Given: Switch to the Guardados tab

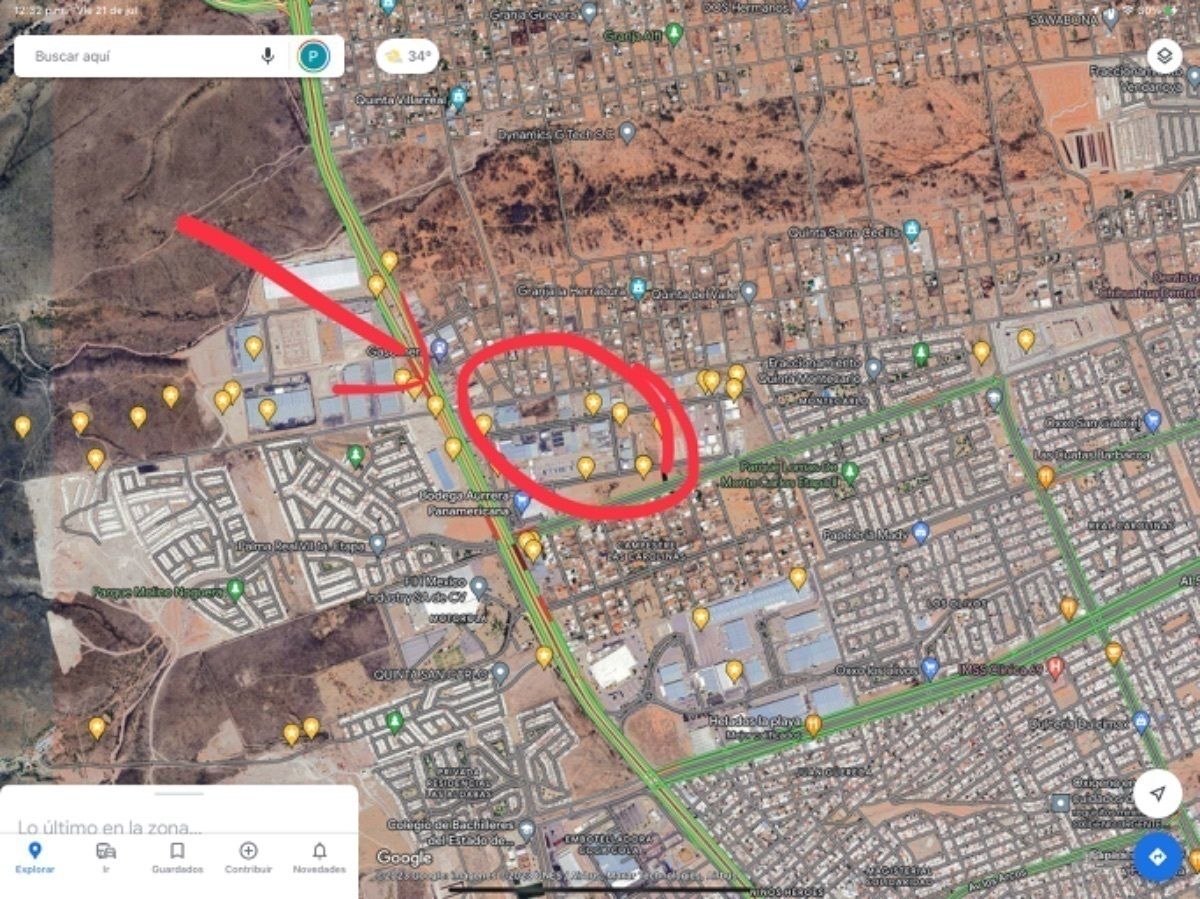Looking at the screenshot, I should tap(177, 856).
